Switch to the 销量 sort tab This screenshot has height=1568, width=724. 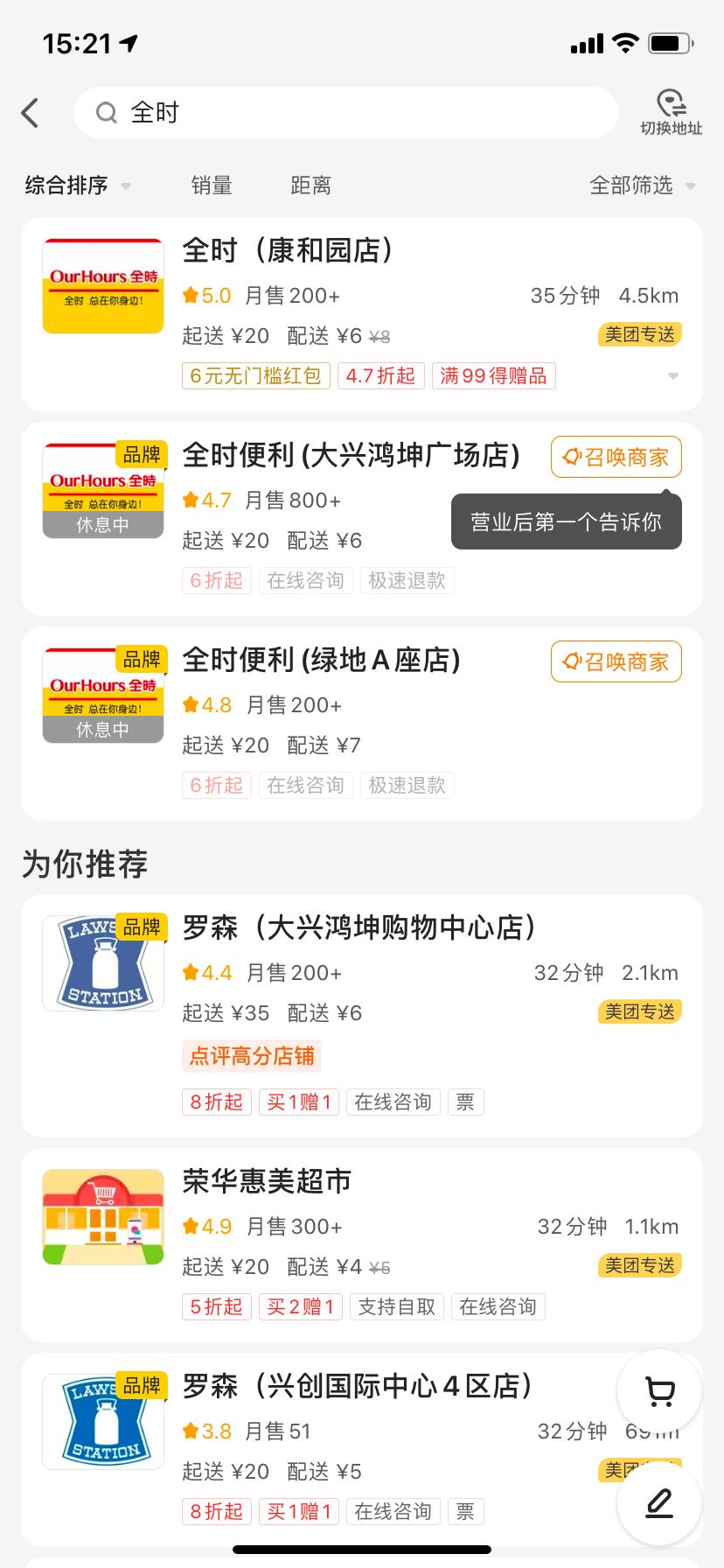[x=211, y=185]
